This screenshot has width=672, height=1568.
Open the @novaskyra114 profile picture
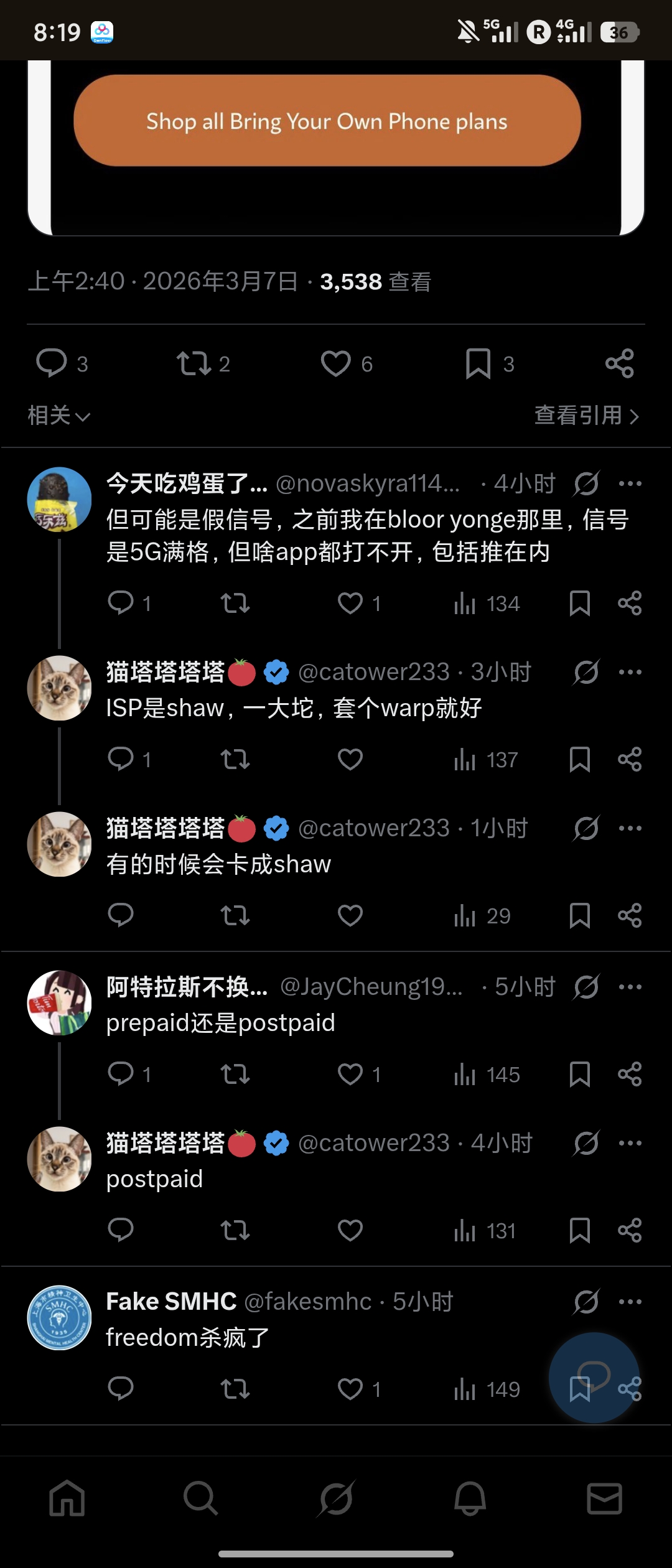(x=59, y=500)
